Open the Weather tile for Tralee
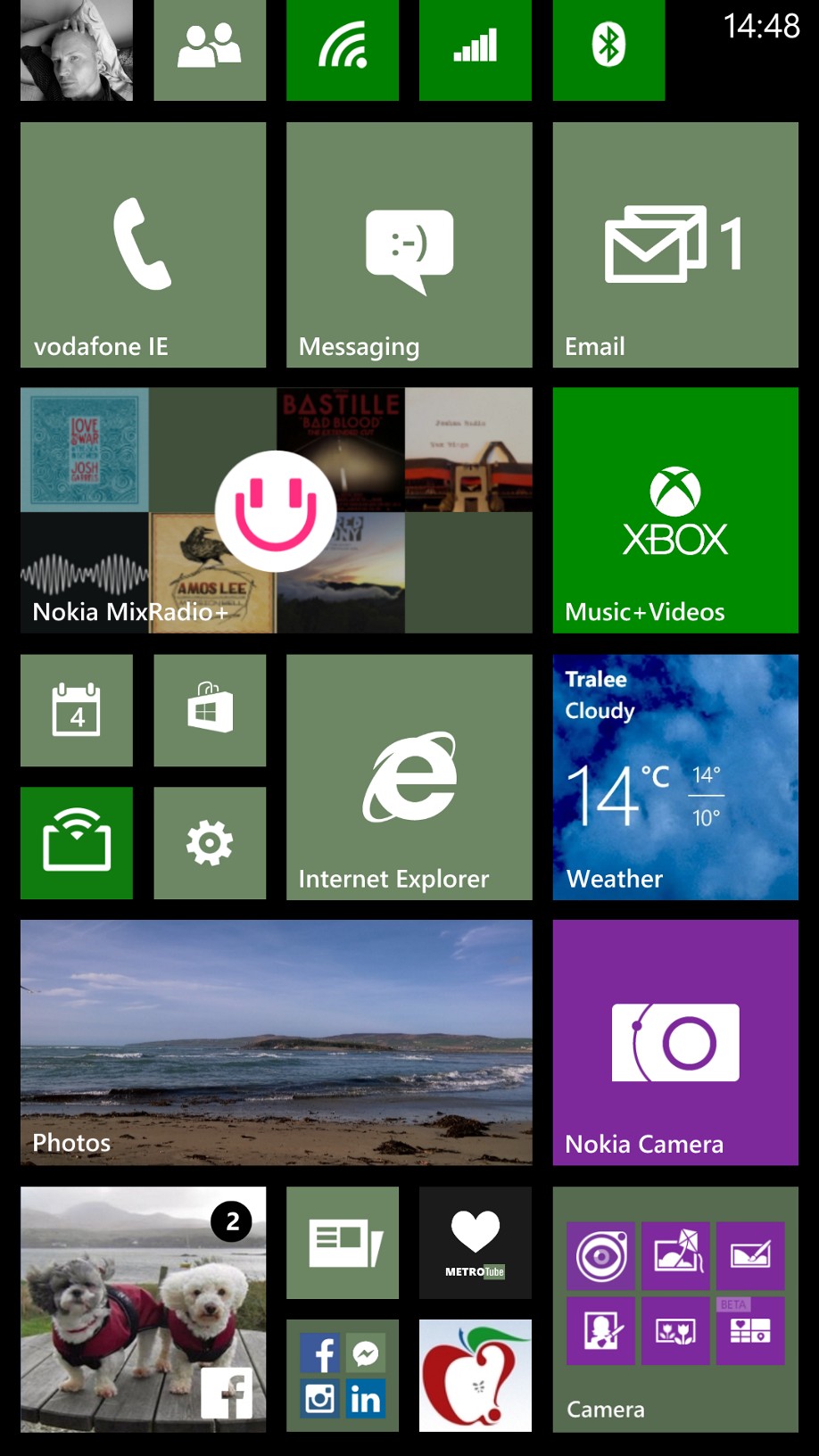 tap(675, 777)
